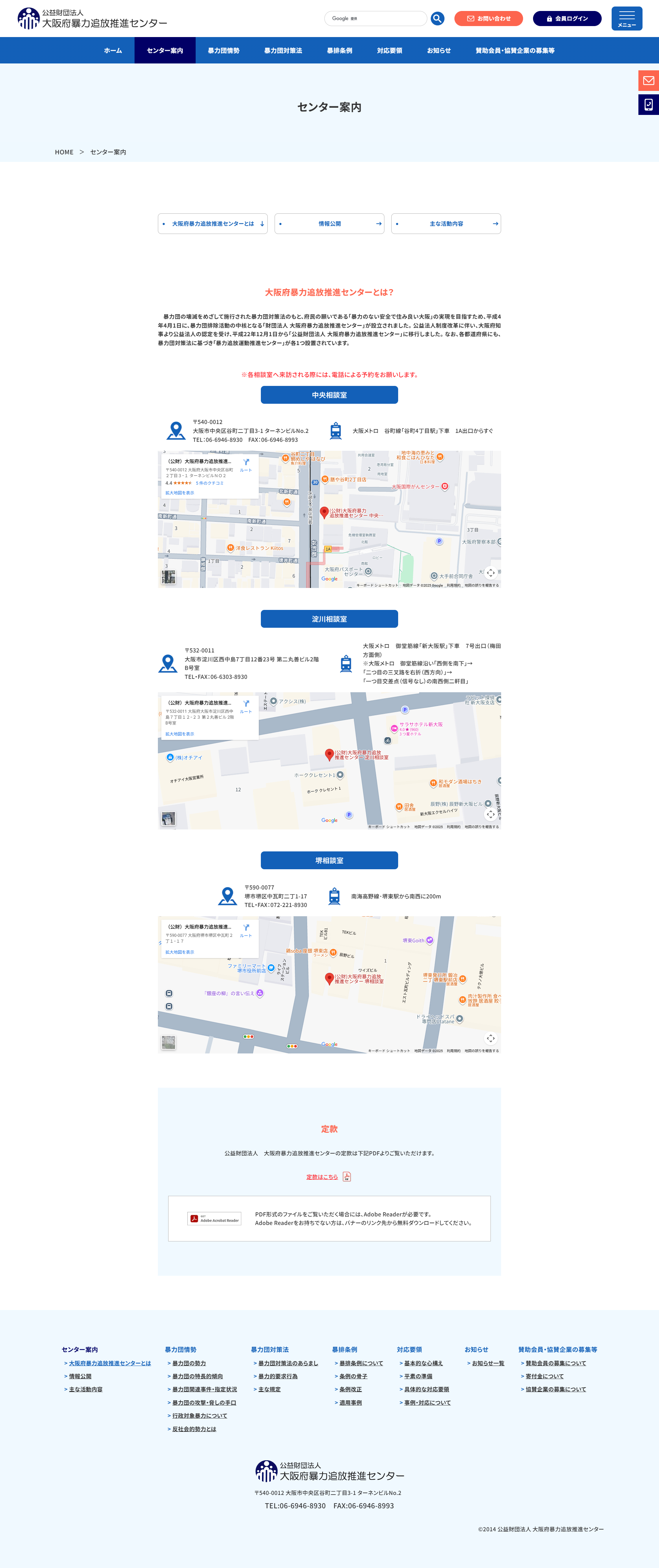
Task: Select the 対応要領 navigation item
Action: tap(389, 50)
